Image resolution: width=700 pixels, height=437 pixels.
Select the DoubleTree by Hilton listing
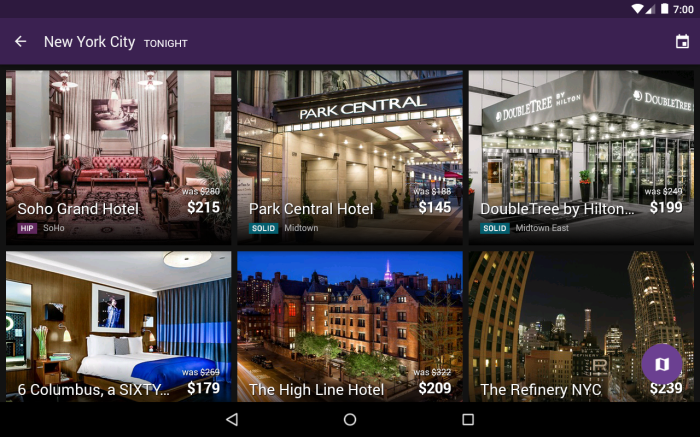[x=581, y=155]
